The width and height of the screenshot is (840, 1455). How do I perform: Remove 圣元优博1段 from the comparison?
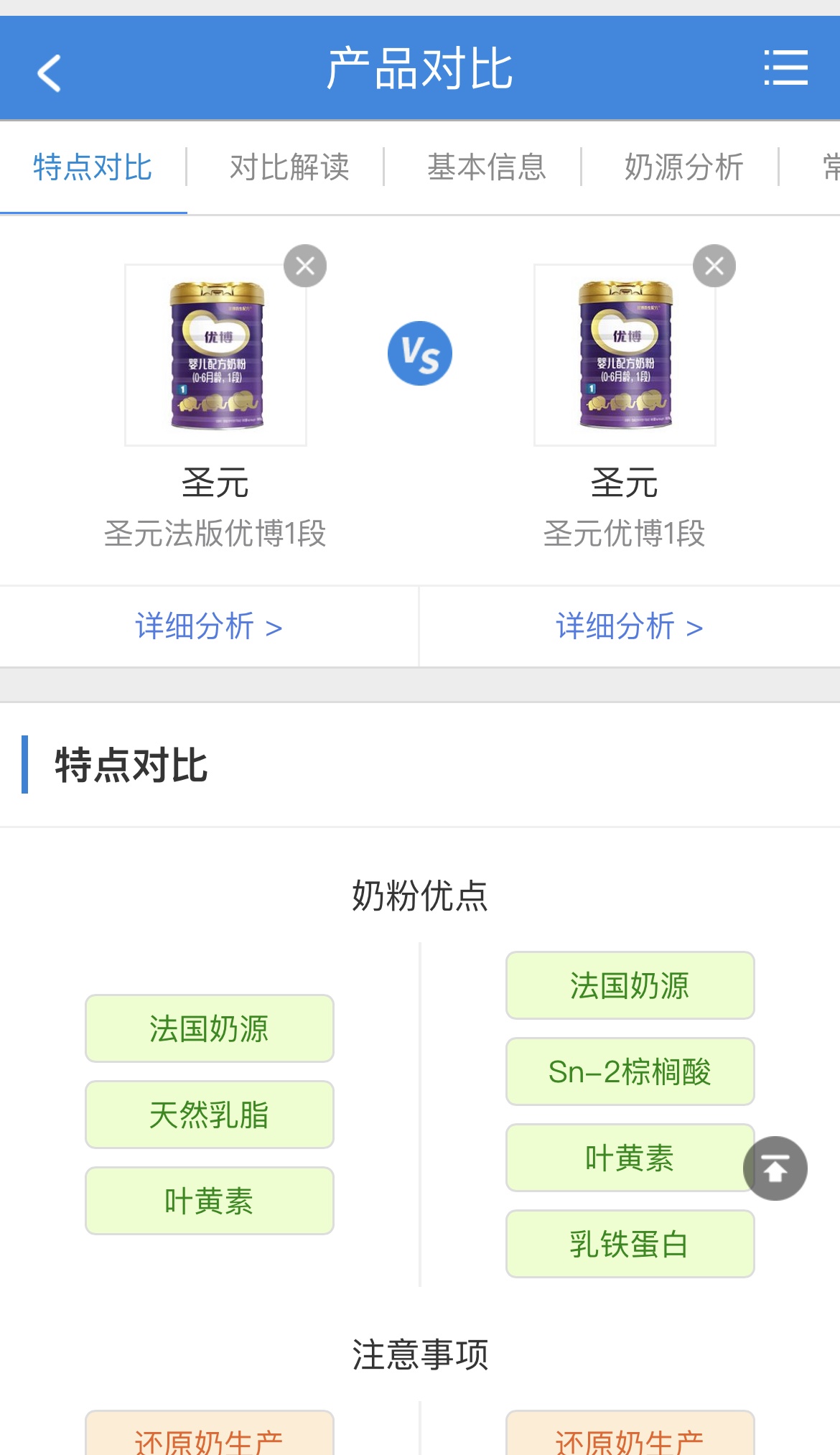tap(714, 266)
